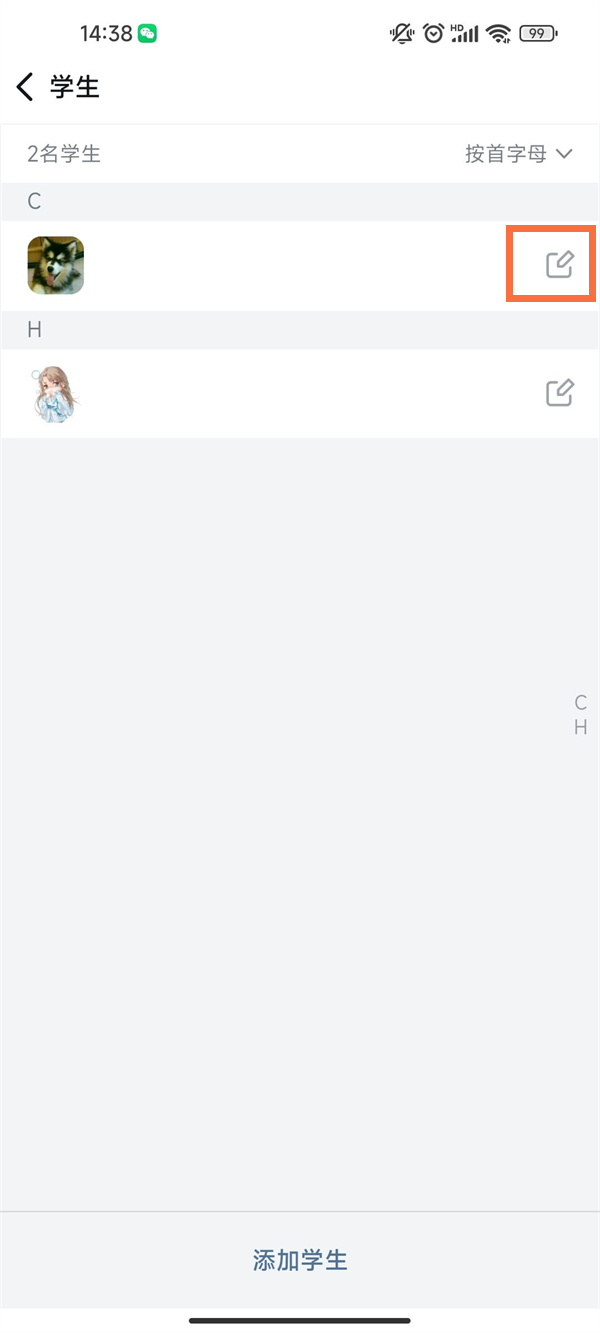Edit the student with the anime girl avatar

pyautogui.click(x=559, y=393)
